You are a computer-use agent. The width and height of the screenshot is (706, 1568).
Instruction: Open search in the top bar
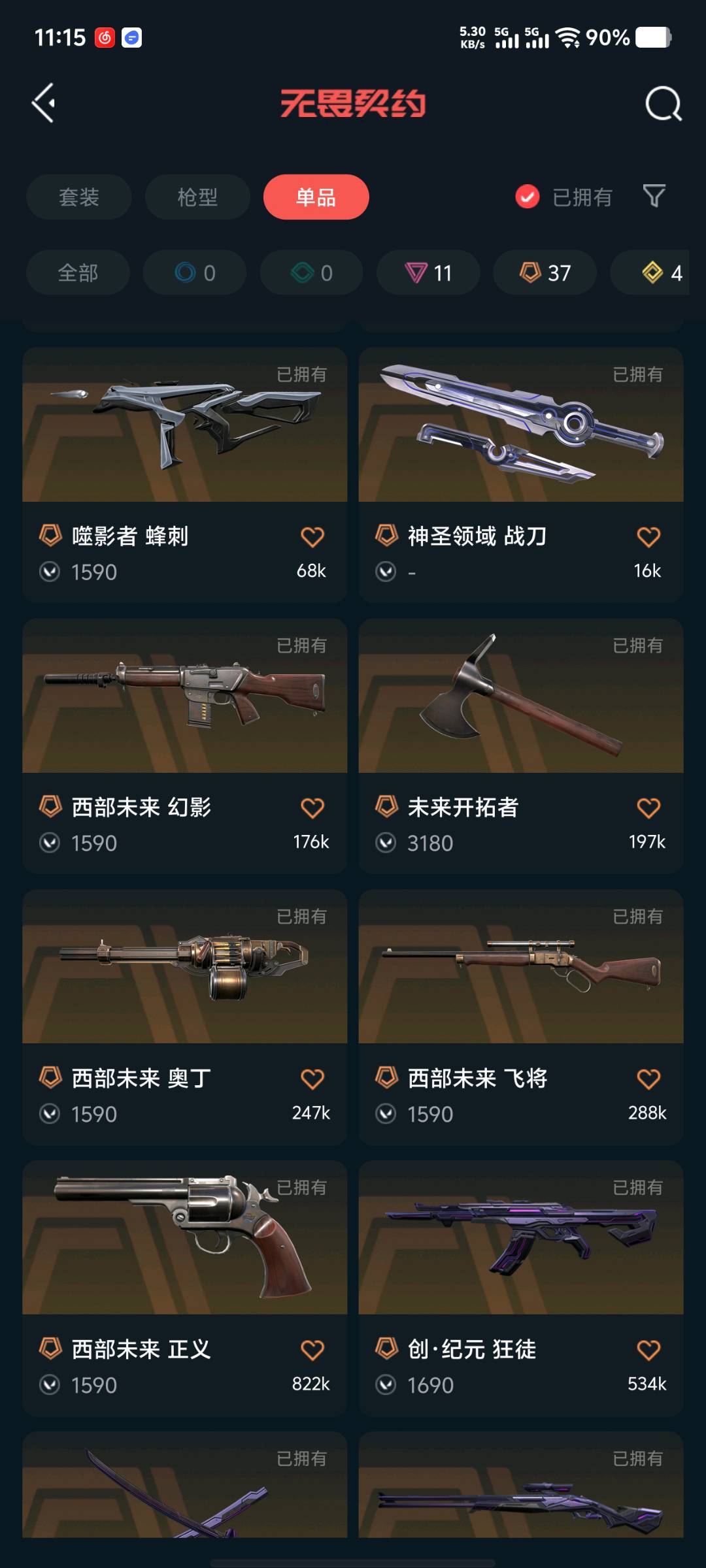663,103
